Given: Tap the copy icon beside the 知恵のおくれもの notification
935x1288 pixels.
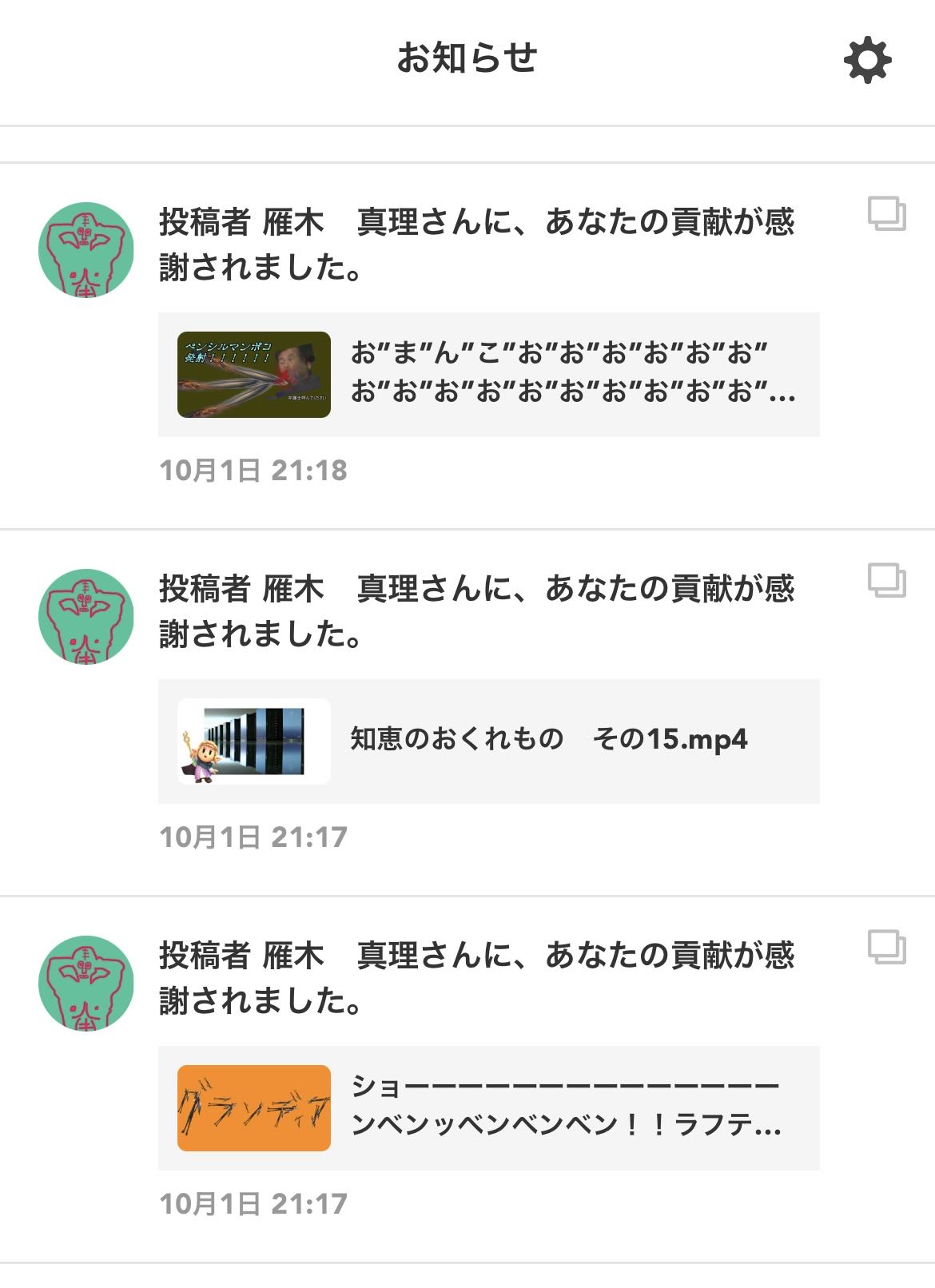Looking at the screenshot, I should tap(886, 580).
